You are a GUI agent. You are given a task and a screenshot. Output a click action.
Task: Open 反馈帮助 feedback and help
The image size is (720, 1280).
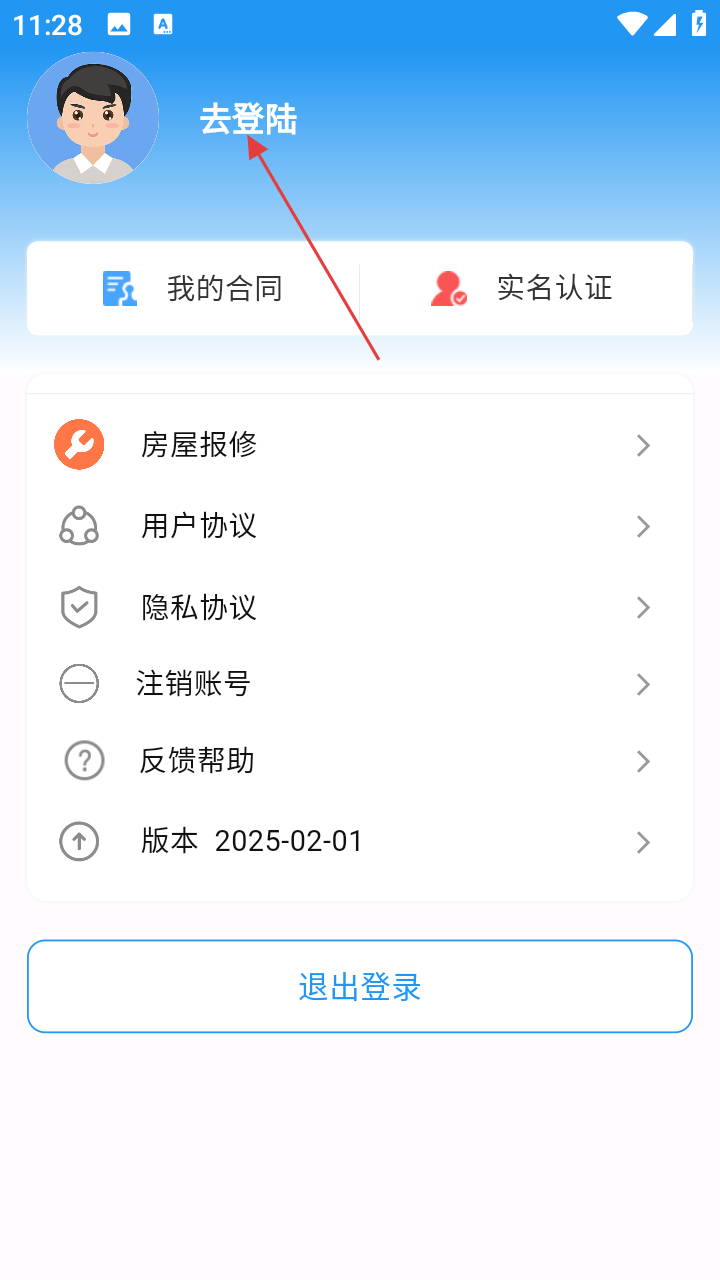coord(360,761)
